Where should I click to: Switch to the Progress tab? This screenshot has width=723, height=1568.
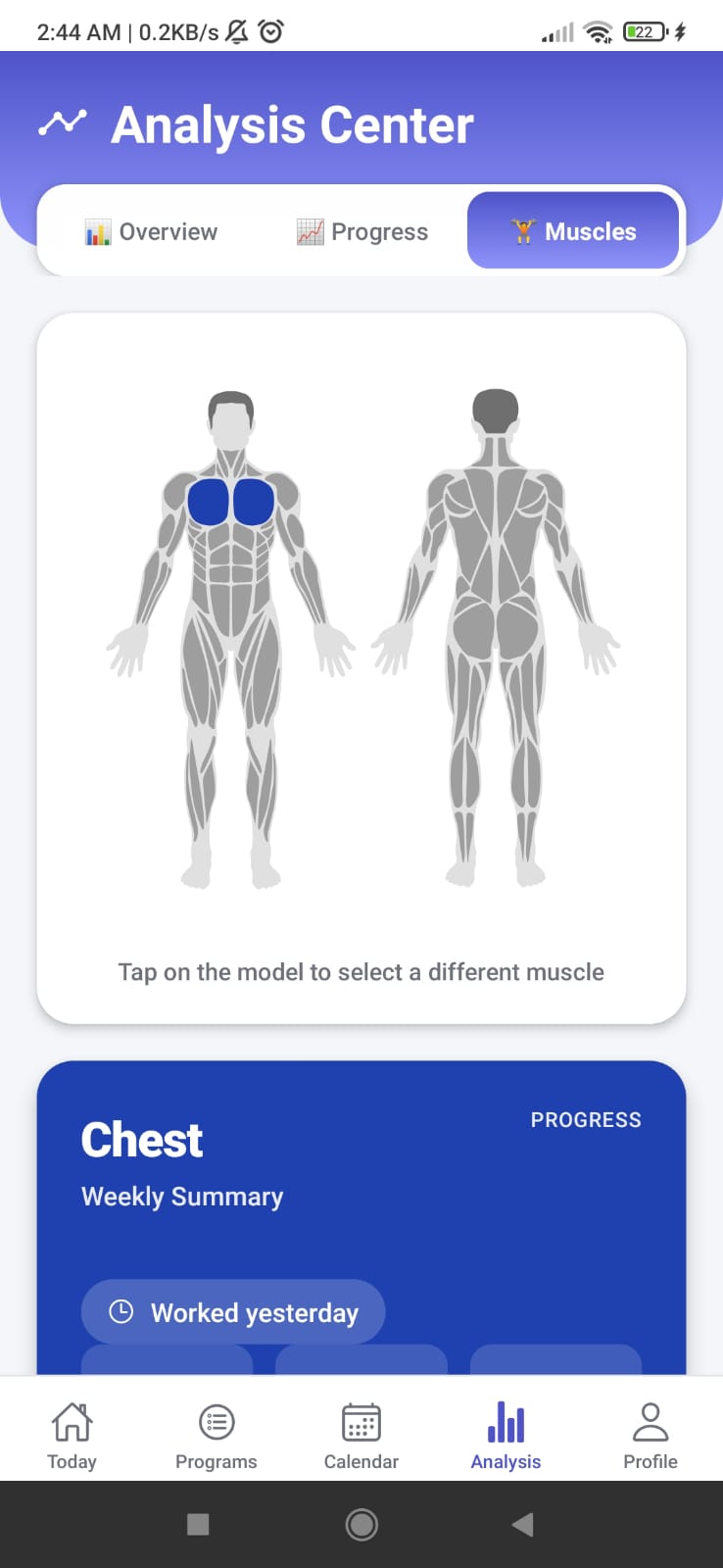(362, 232)
